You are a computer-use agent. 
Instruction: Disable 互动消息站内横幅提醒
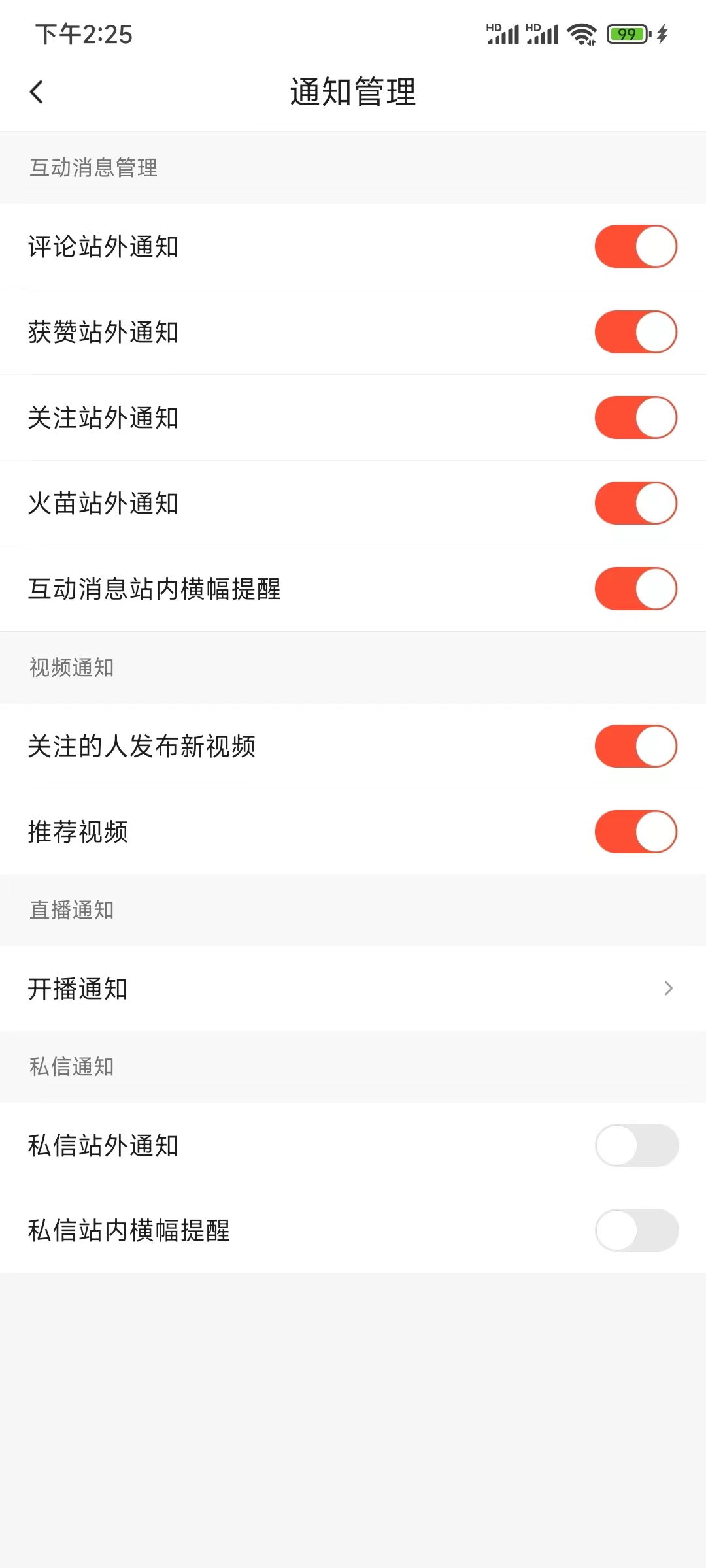pos(635,589)
